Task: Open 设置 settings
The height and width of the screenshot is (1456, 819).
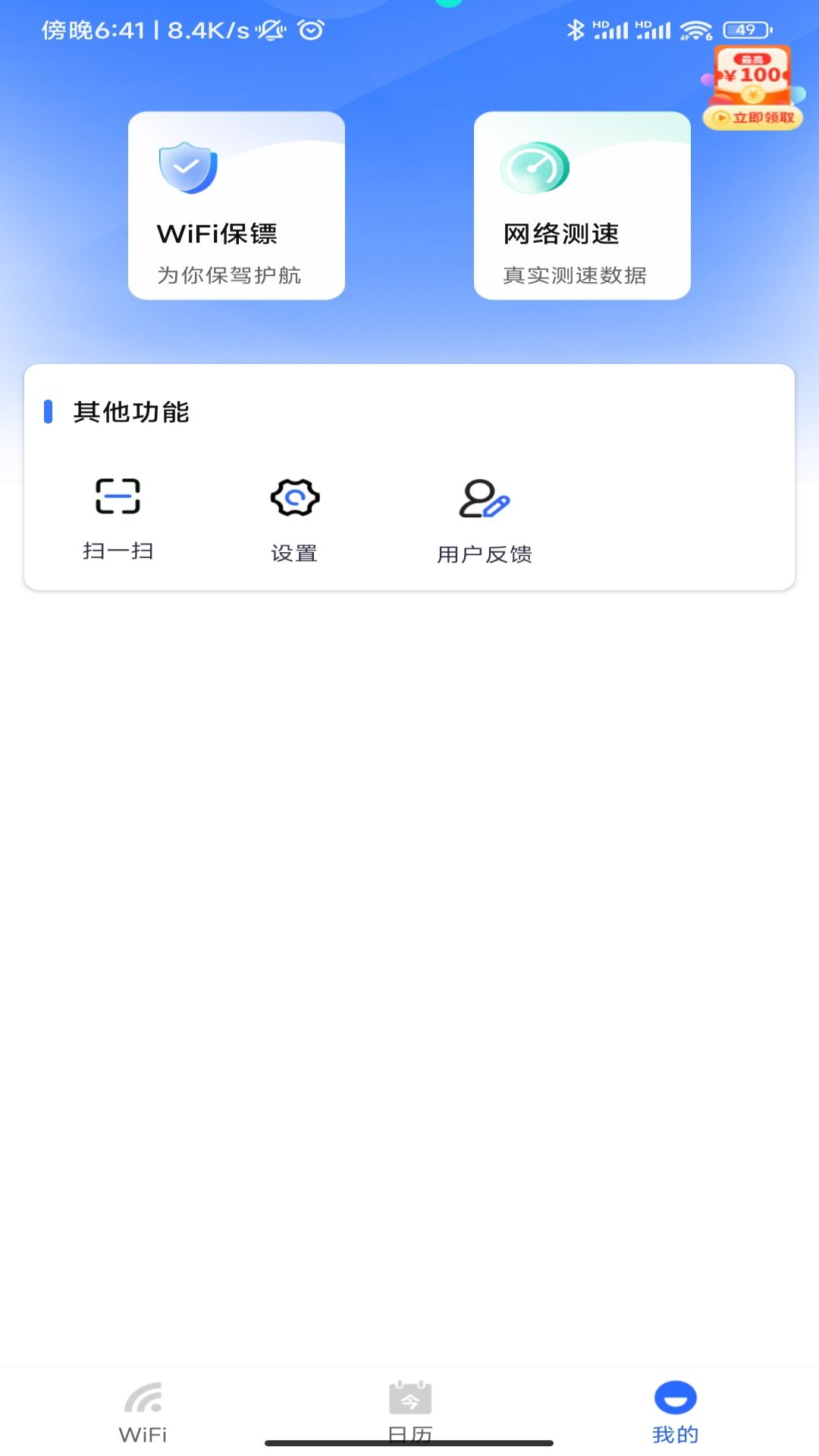Action: point(294,520)
